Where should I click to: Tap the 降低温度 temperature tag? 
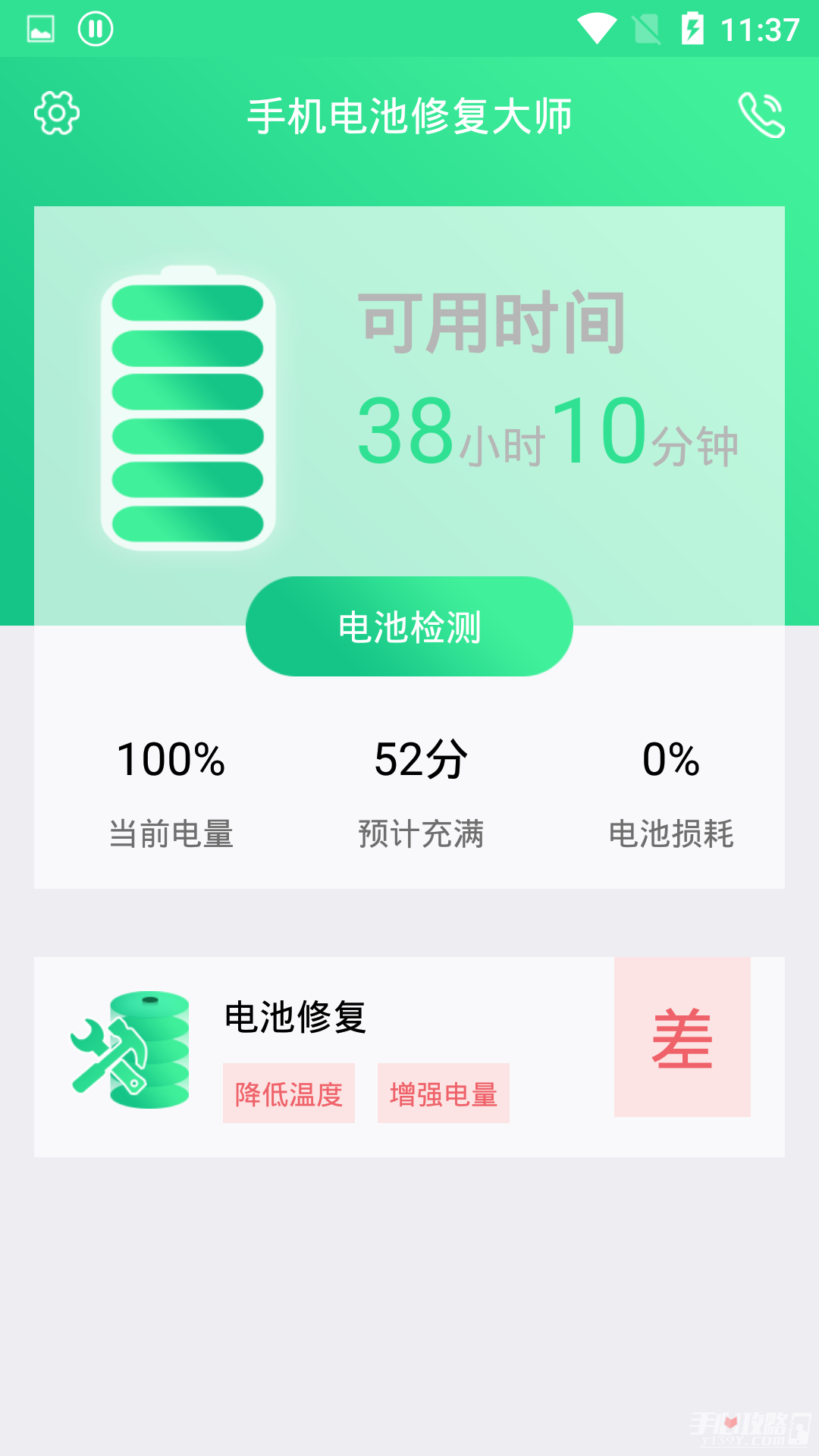click(x=288, y=1093)
